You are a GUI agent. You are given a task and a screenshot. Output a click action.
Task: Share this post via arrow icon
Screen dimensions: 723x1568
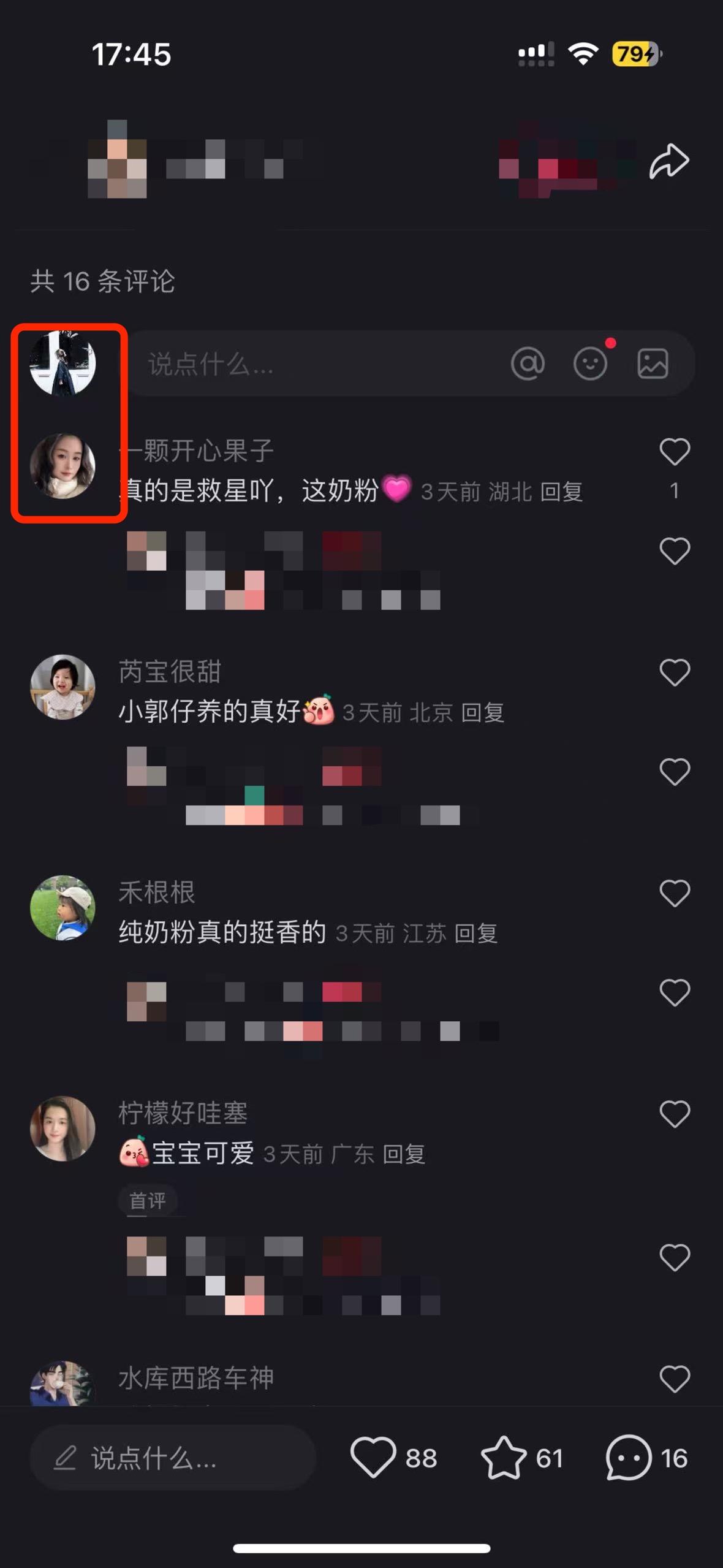click(669, 161)
